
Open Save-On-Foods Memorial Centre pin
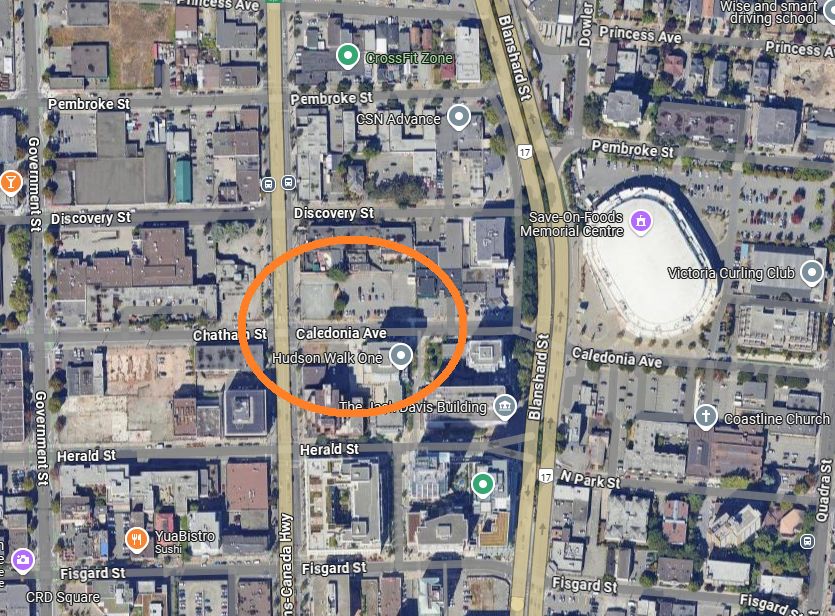(x=641, y=218)
